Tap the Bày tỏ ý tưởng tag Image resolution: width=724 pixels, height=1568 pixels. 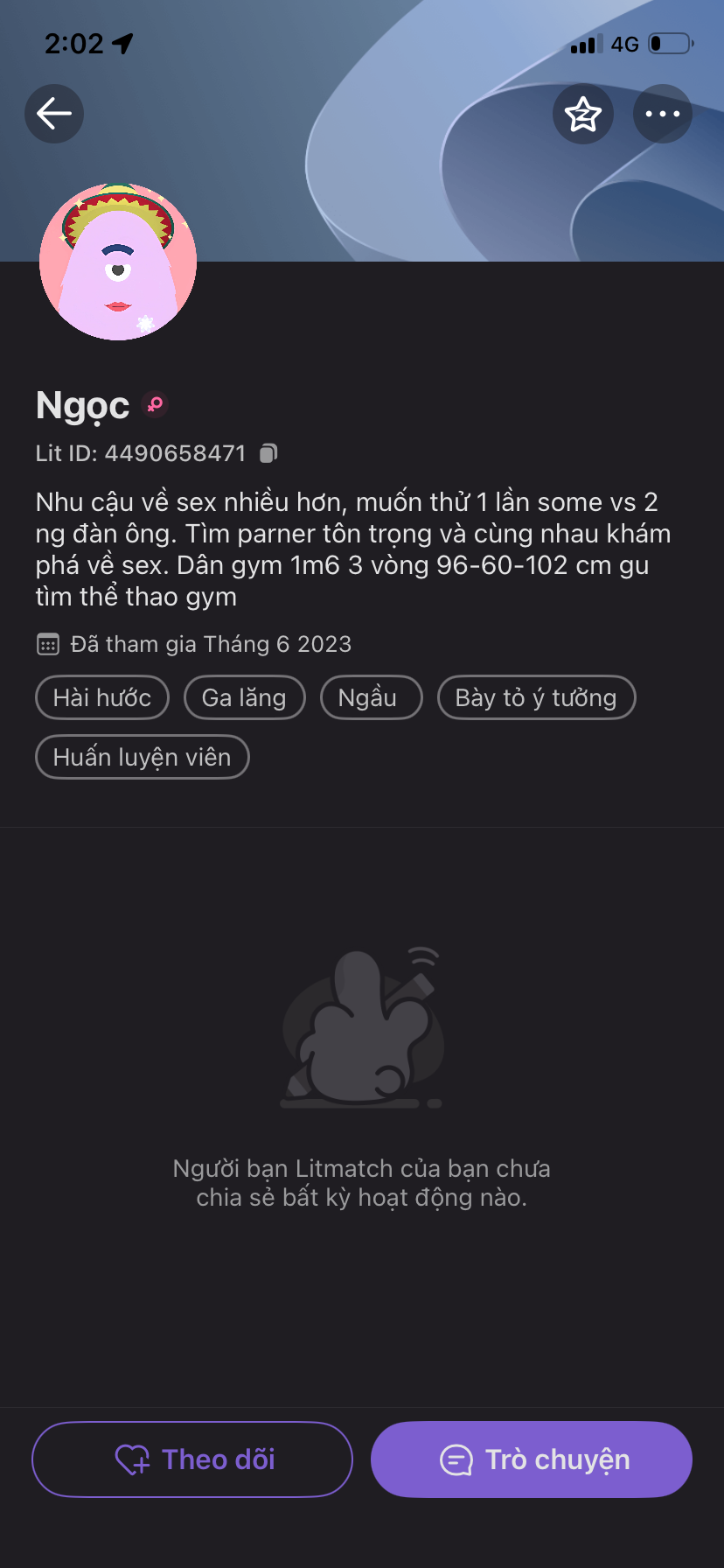coord(536,697)
